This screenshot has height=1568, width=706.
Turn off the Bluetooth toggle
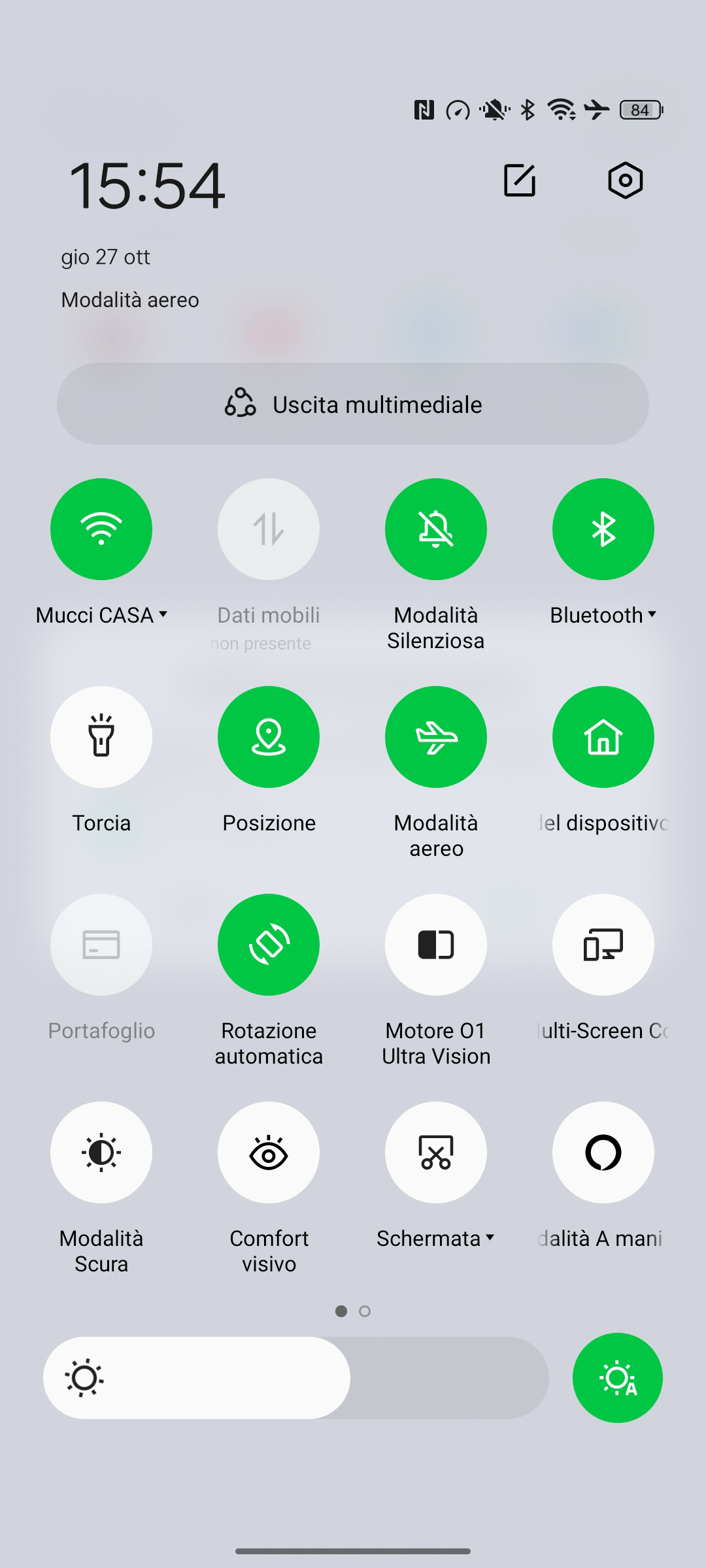pyautogui.click(x=603, y=529)
